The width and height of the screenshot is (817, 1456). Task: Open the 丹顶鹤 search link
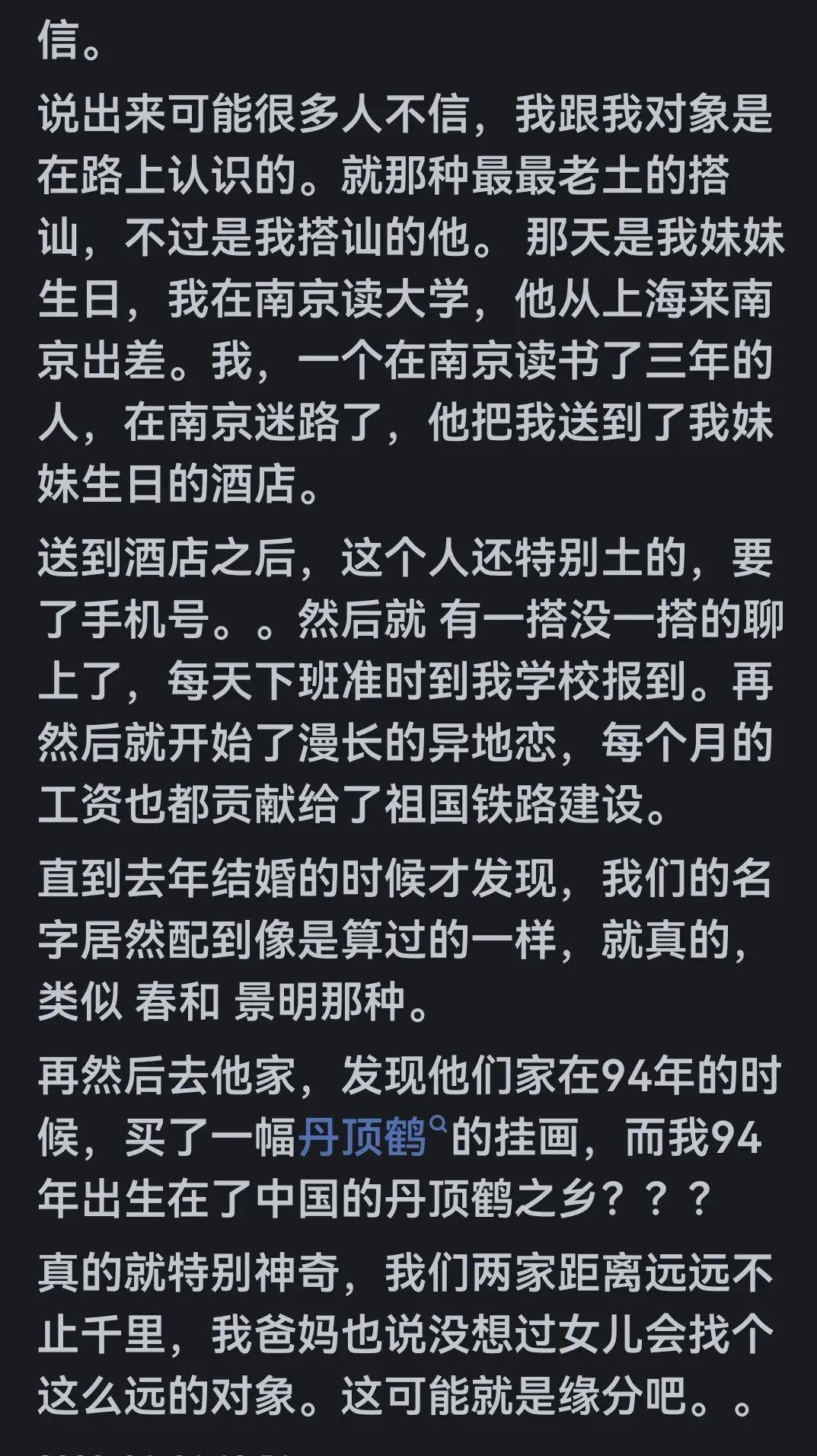click(x=364, y=1140)
